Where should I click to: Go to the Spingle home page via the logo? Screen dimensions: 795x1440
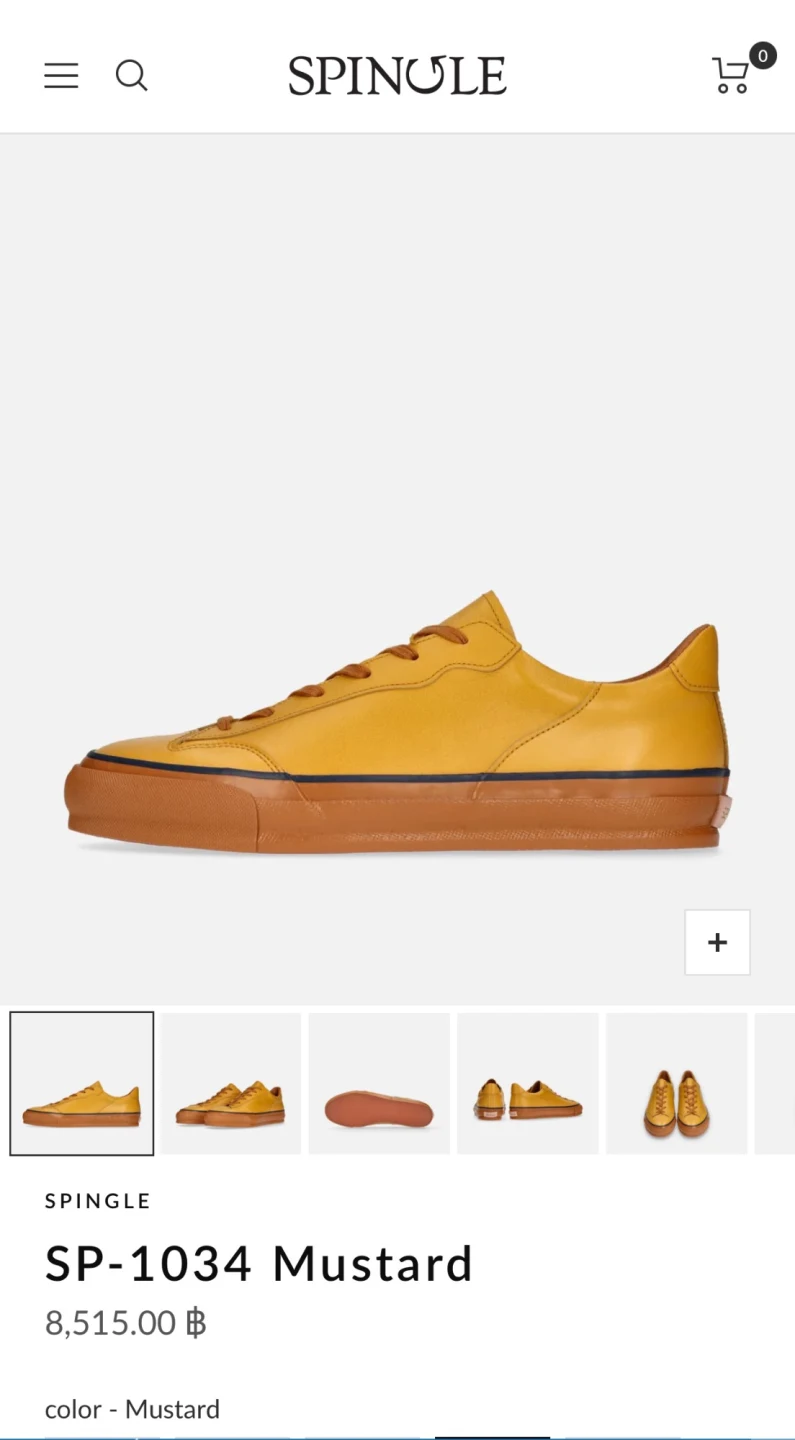click(397, 76)
